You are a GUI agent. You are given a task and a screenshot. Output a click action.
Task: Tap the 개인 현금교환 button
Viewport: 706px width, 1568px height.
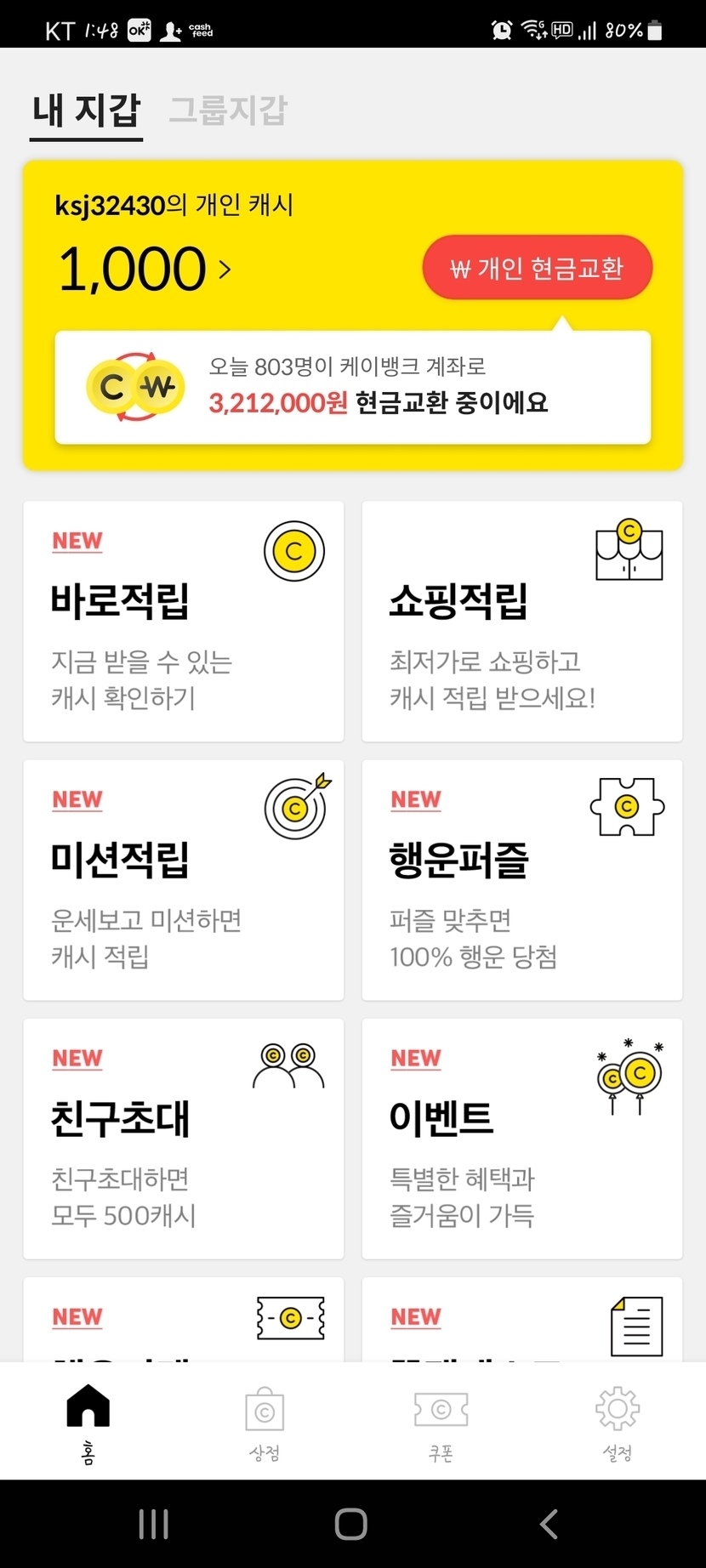(x=537, y=268)
